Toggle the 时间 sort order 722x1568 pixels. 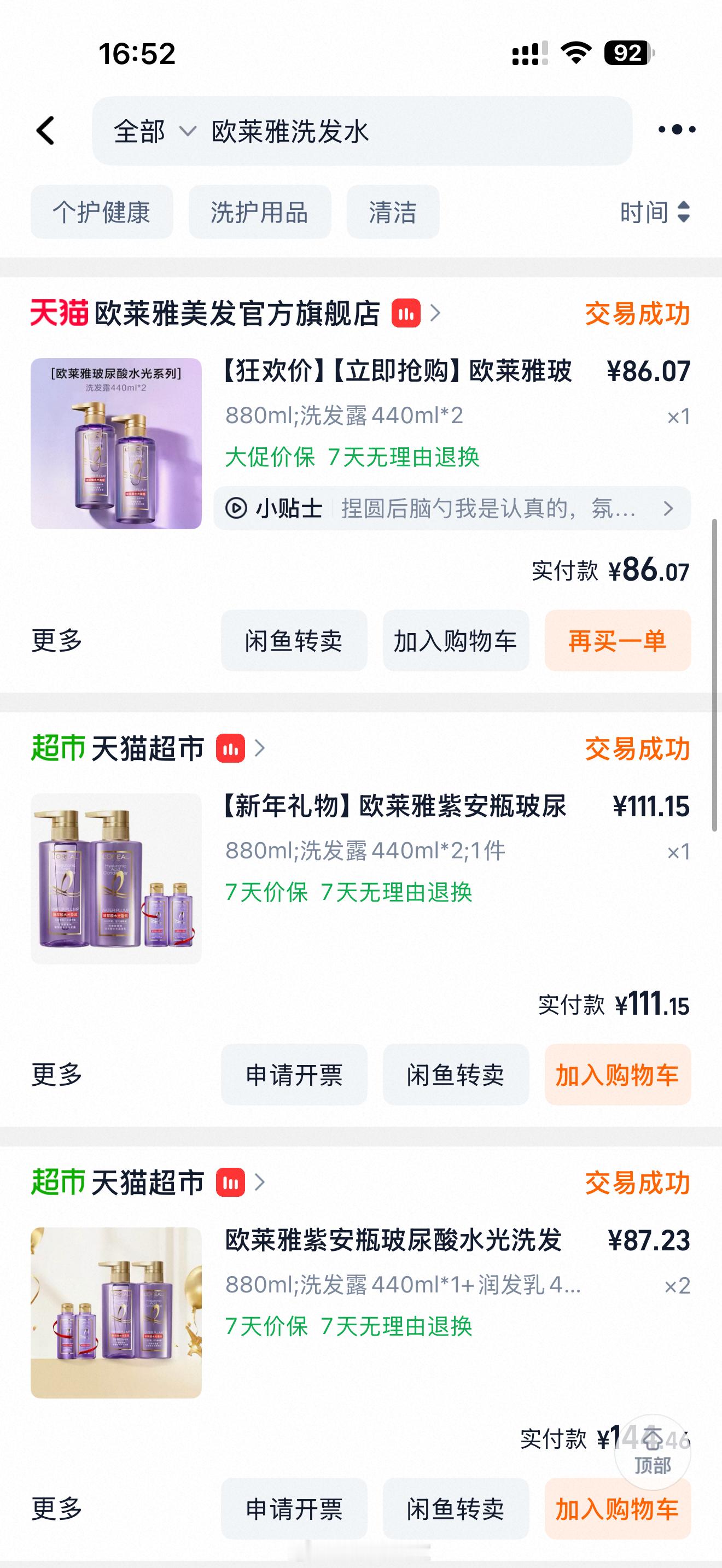[655, 212]
